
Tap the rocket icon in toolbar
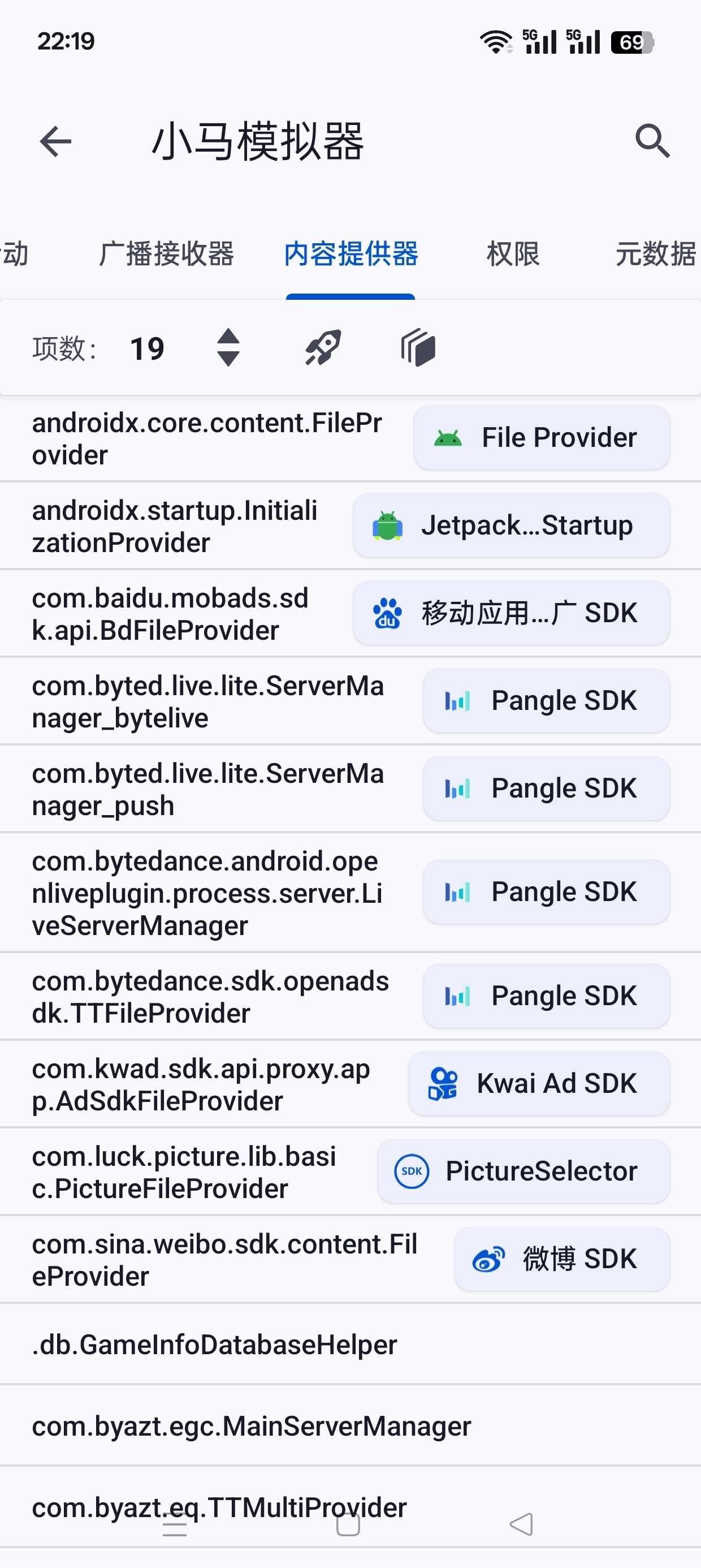pyautogui.click(x=323, y=347)
